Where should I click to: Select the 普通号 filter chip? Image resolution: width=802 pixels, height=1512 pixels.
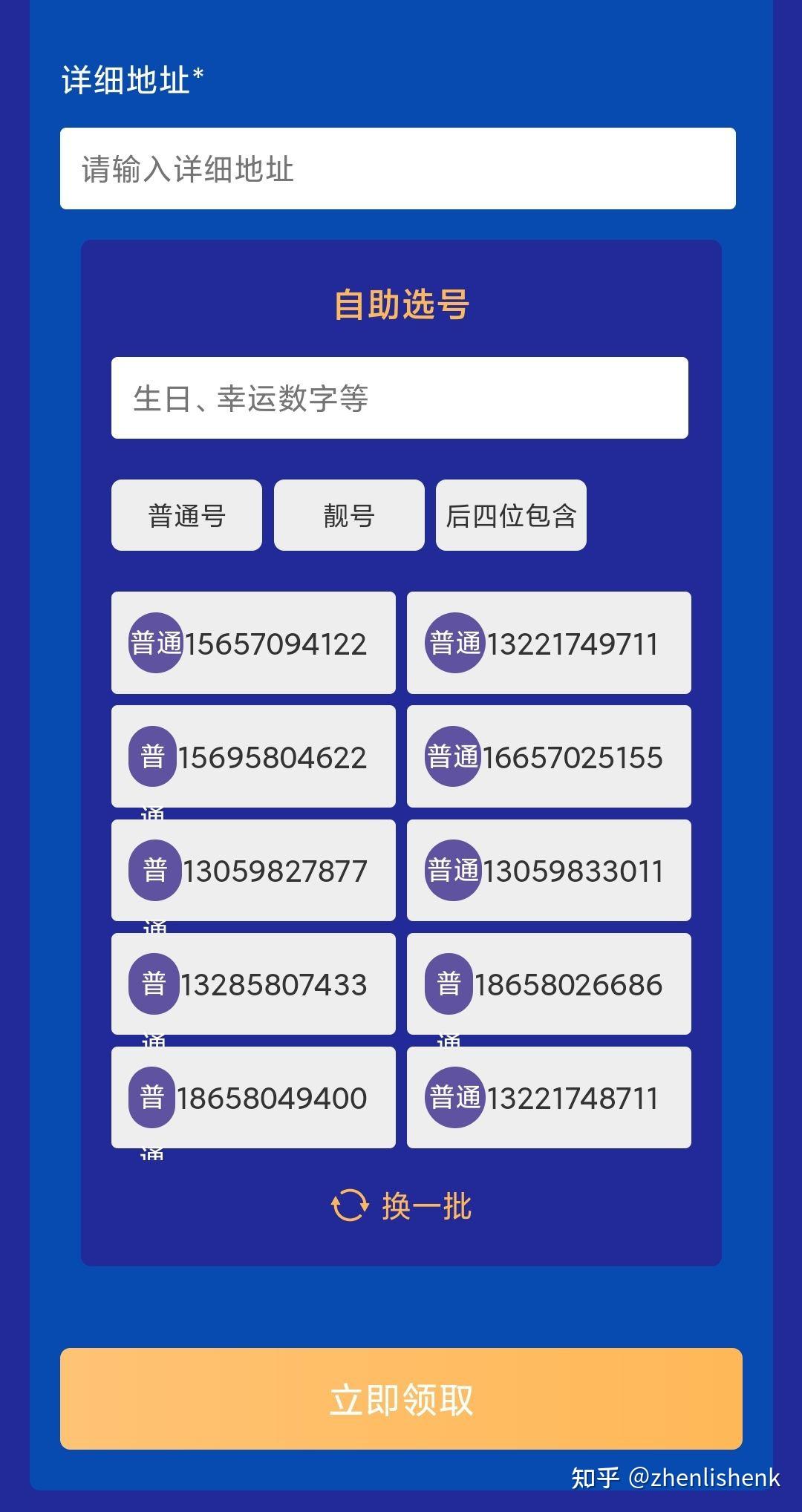tap(186, 515)
